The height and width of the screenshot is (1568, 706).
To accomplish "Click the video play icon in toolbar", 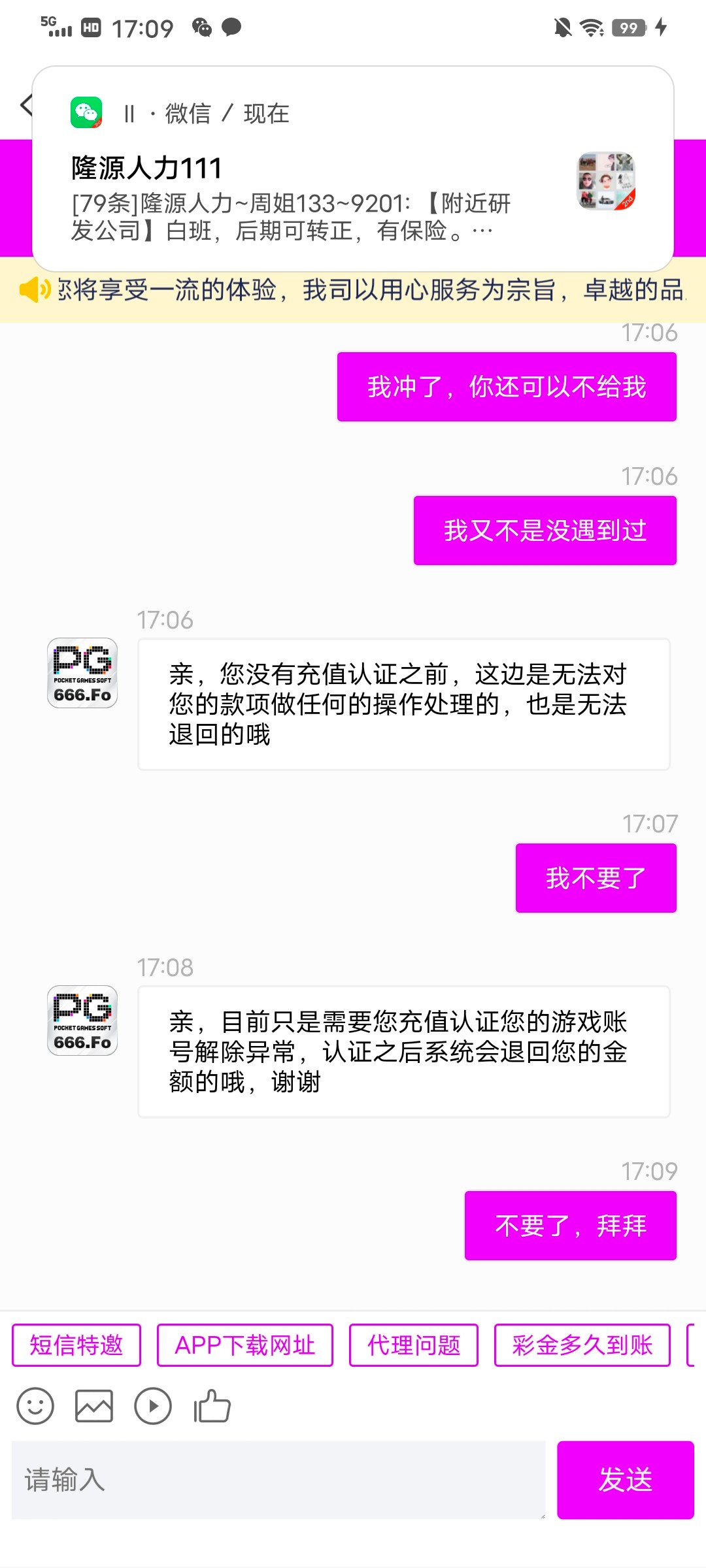I will 152,1405.
